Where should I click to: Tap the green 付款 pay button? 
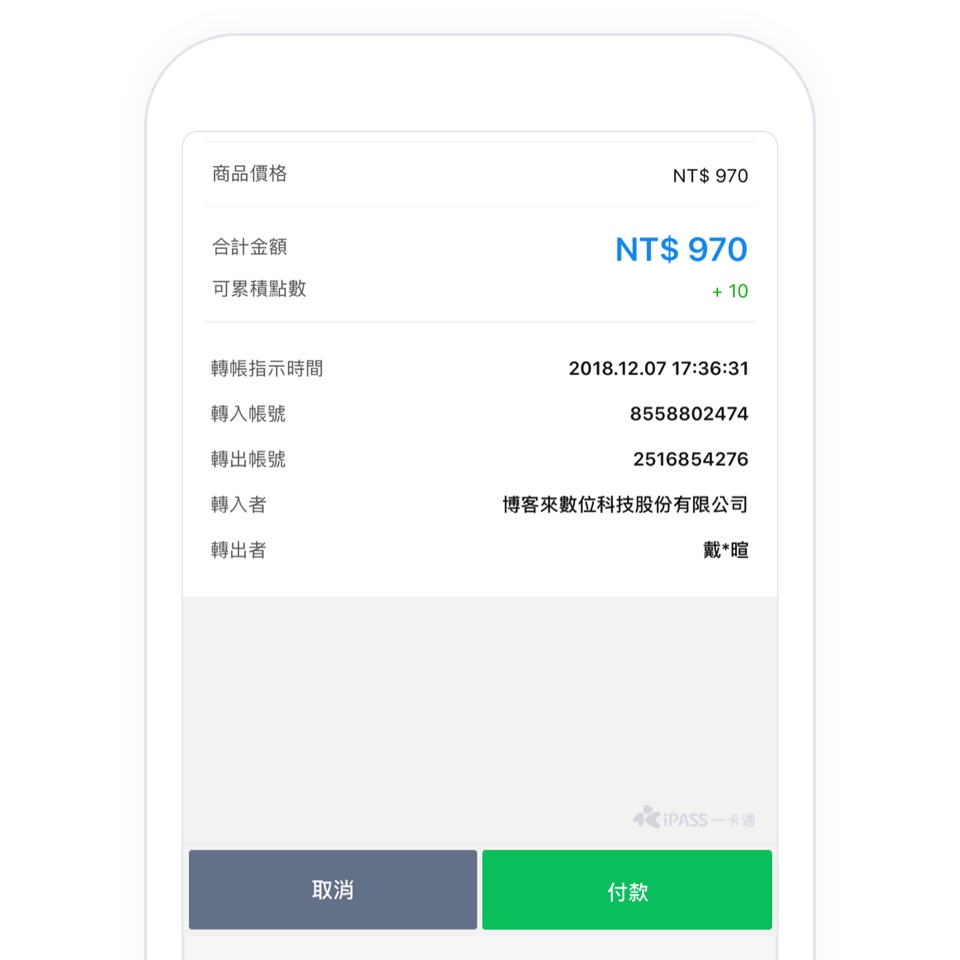[627, 890]
